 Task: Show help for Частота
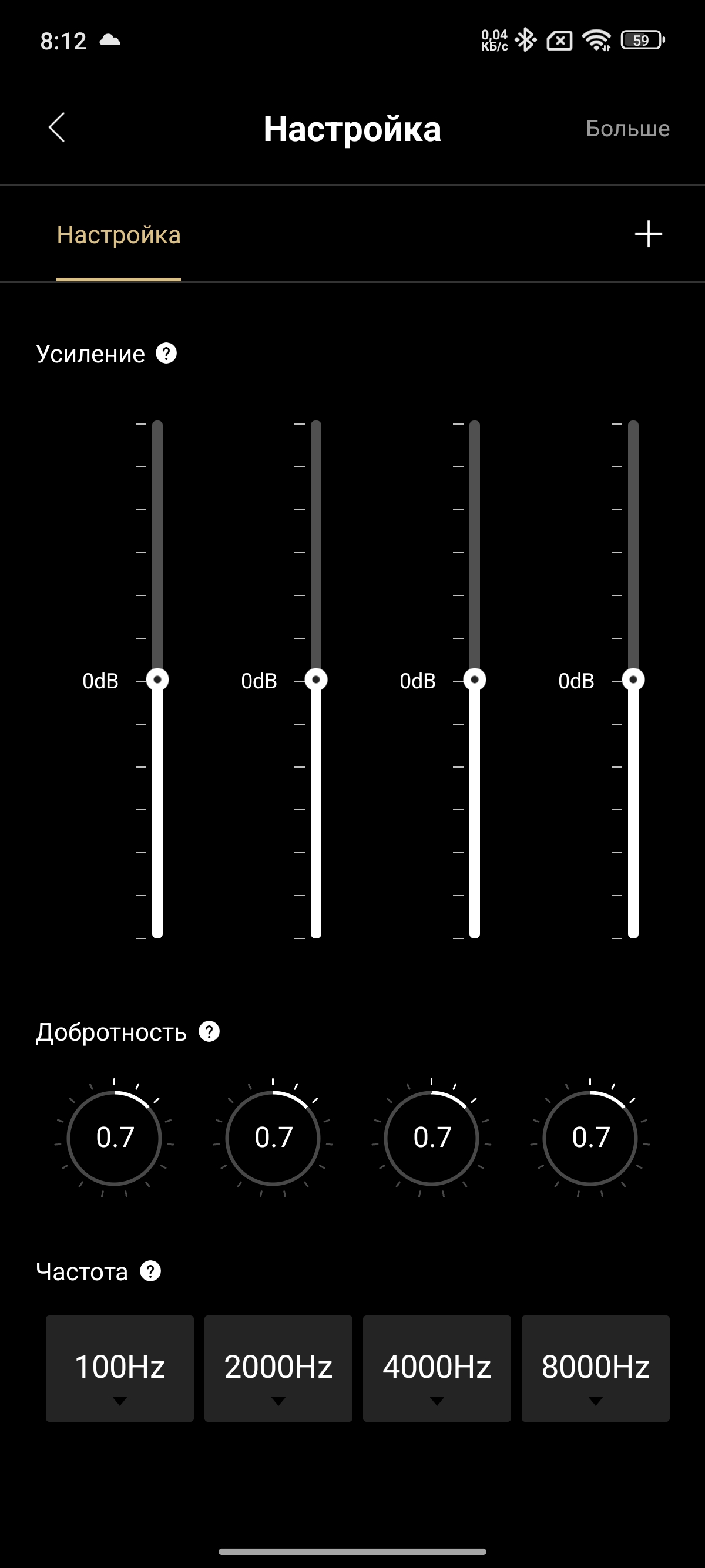150,1271
